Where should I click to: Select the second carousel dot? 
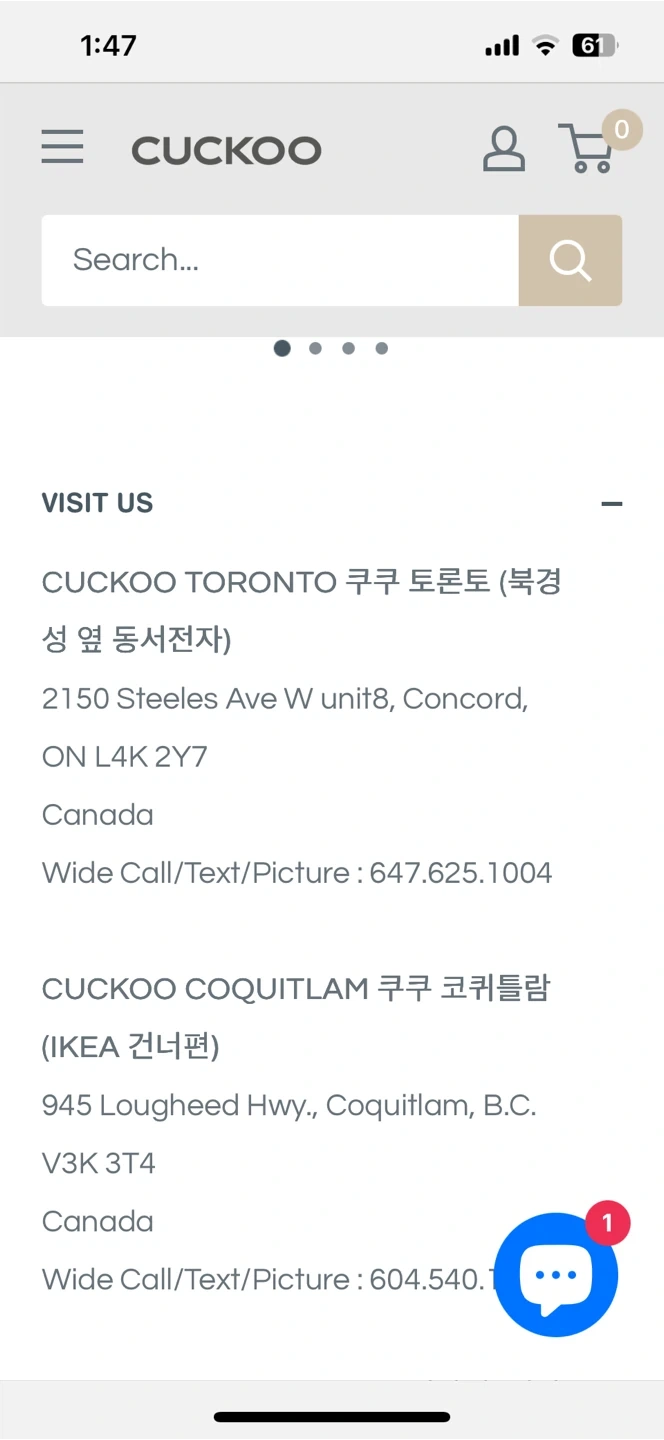(x=315, y=348)
